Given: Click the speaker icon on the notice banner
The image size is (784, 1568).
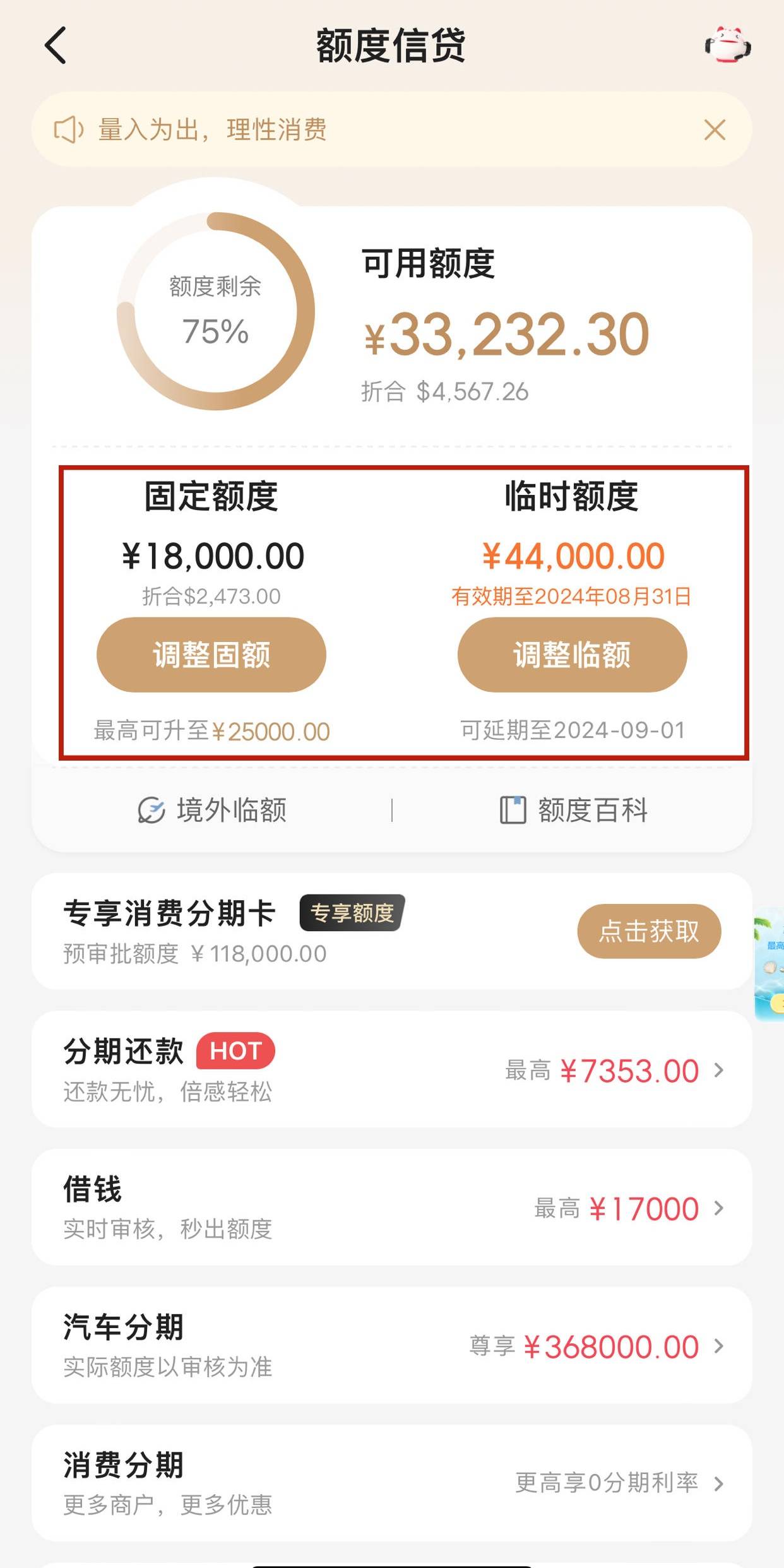Looking at the screenshot, I should point(69,131).
